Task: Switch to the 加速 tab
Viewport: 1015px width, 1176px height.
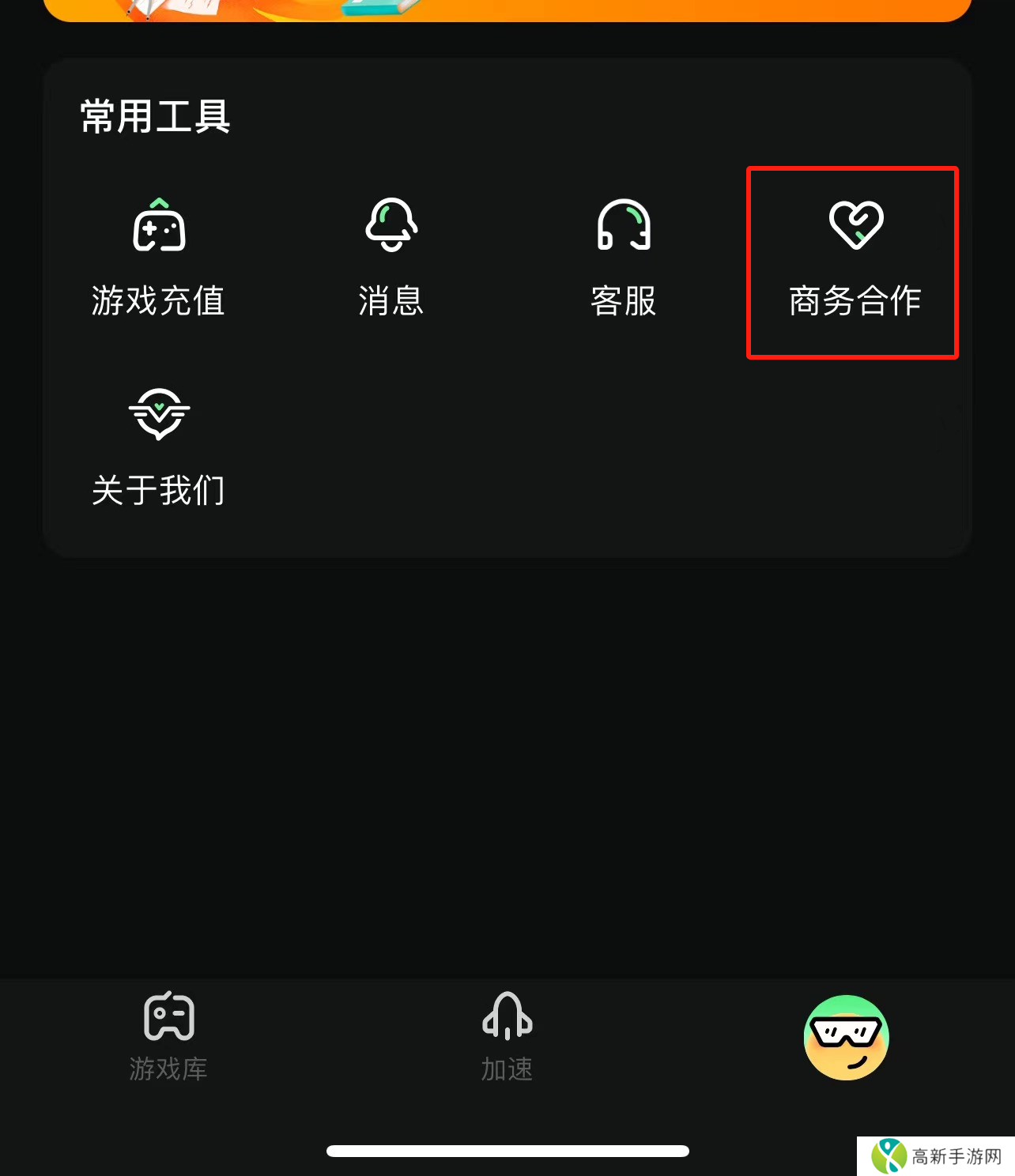Action: pos(507,1036)
